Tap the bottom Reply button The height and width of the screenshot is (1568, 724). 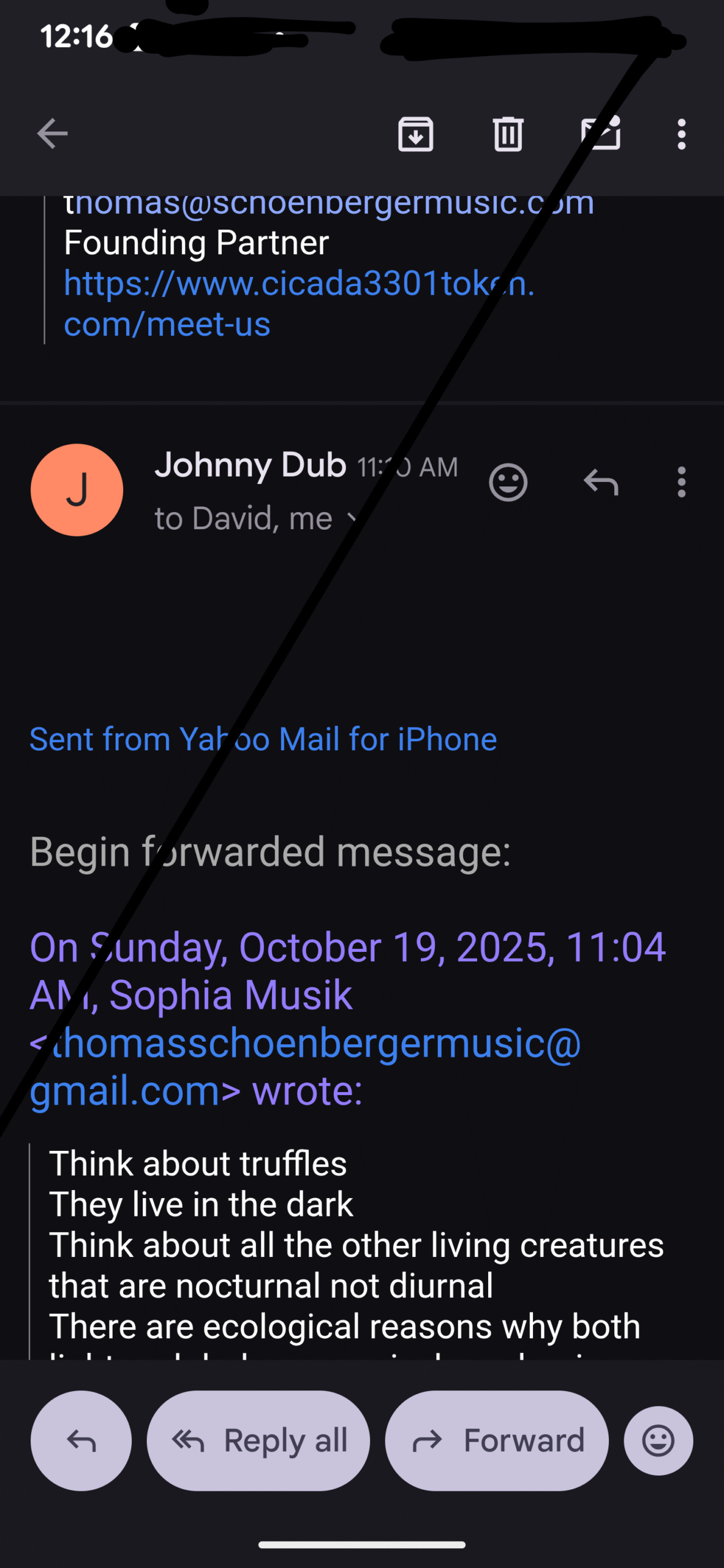[x=81, y=1441]
